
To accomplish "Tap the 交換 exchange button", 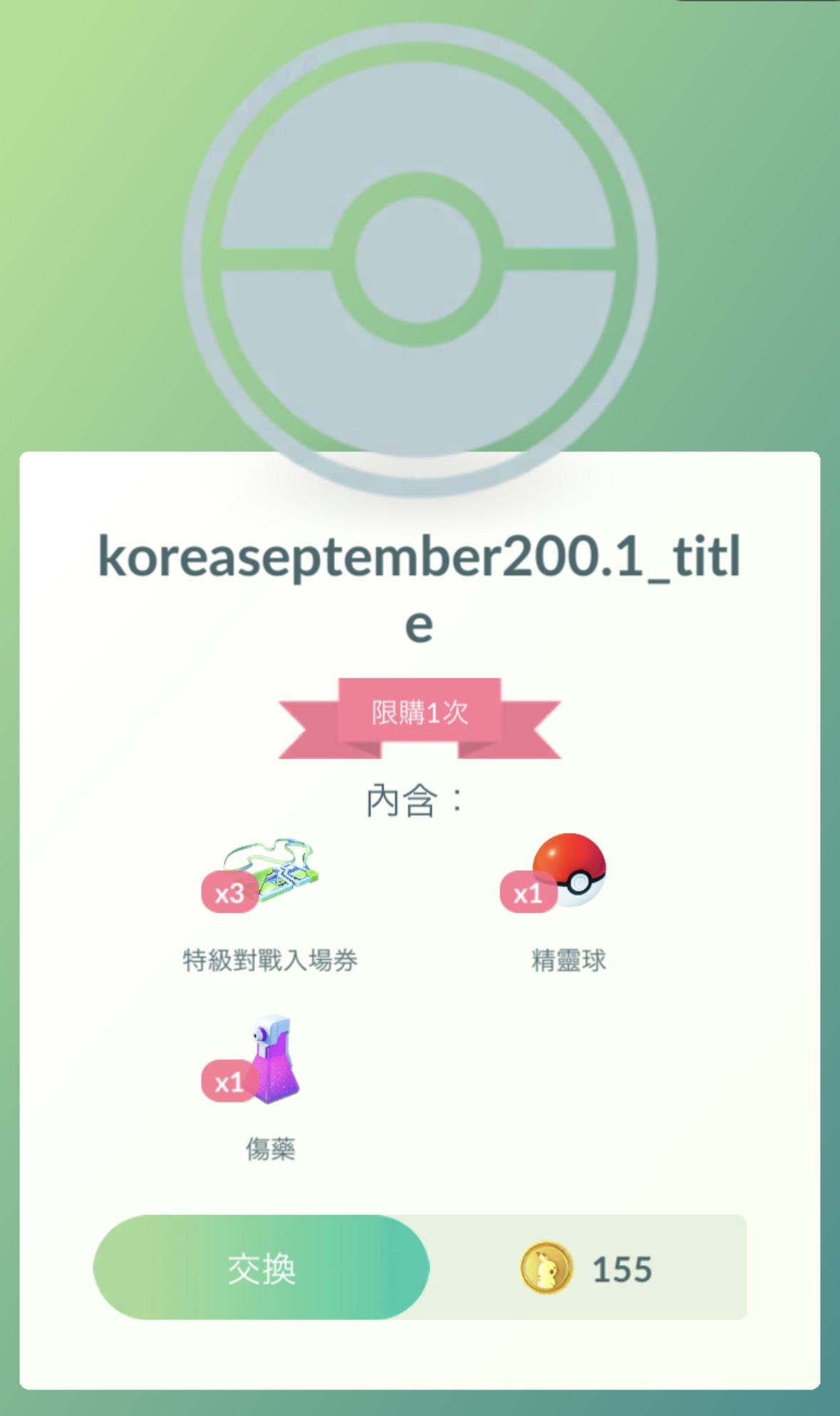I will (261, 1268).
